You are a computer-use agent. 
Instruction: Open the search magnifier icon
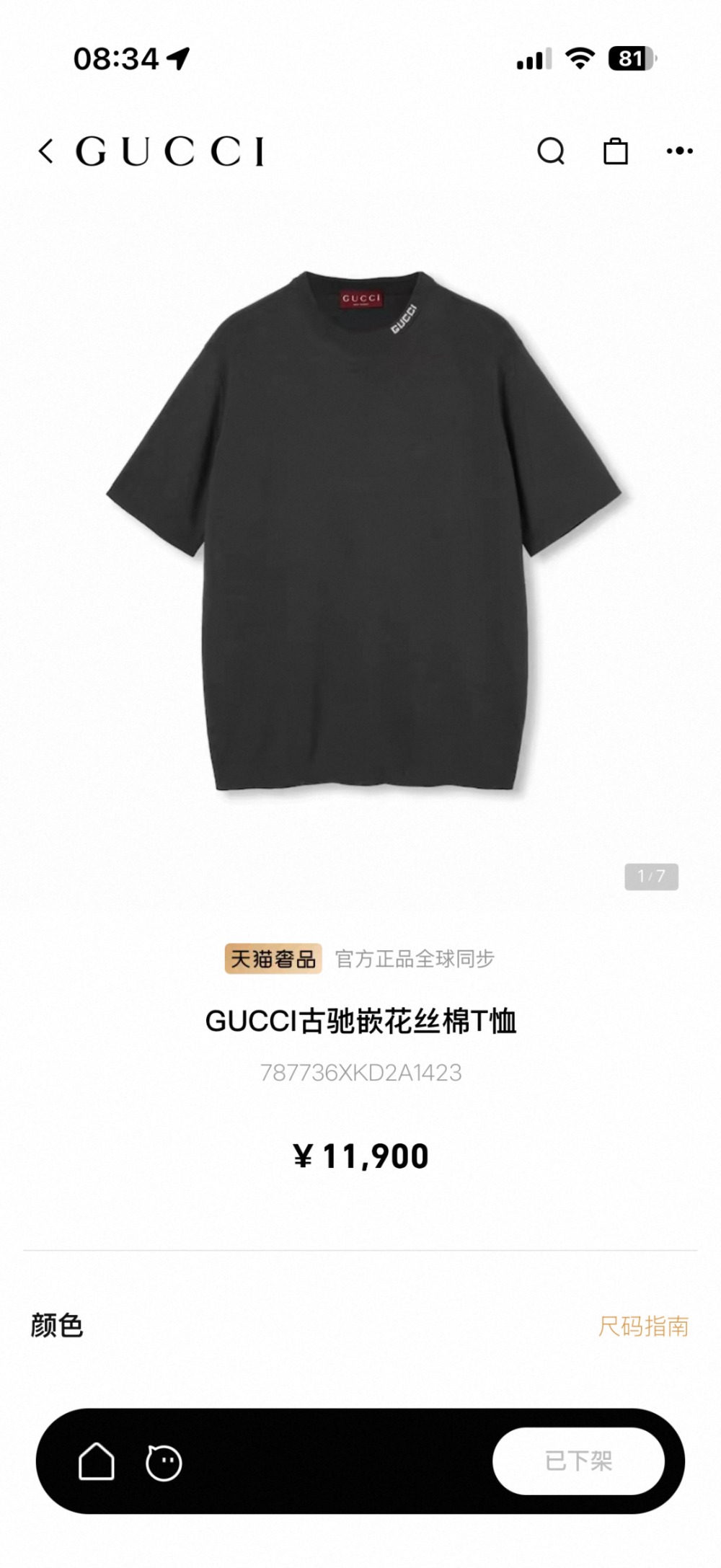(551, 151)
